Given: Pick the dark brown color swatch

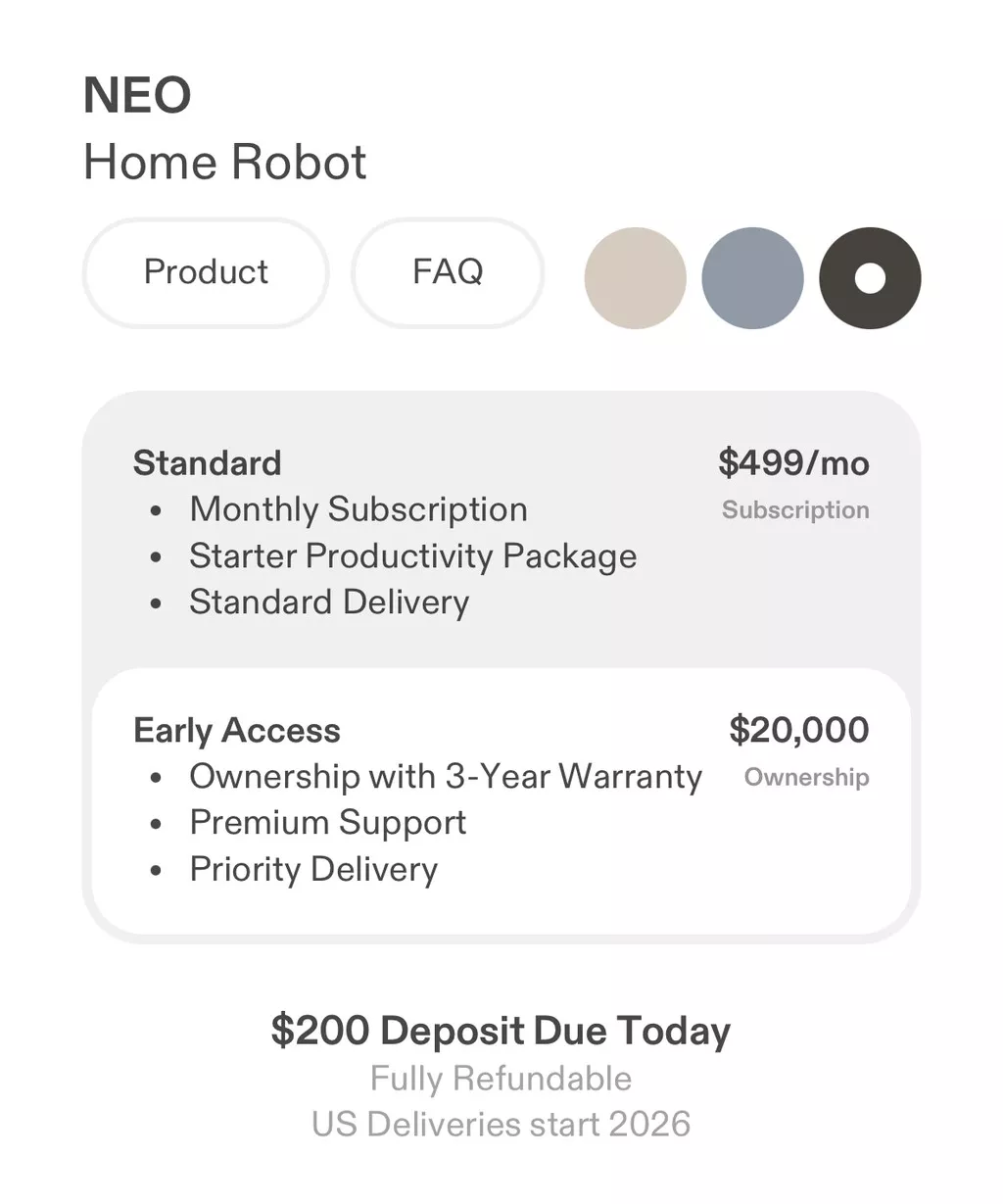Looking at the screenshot, I should tap(870, 278).
